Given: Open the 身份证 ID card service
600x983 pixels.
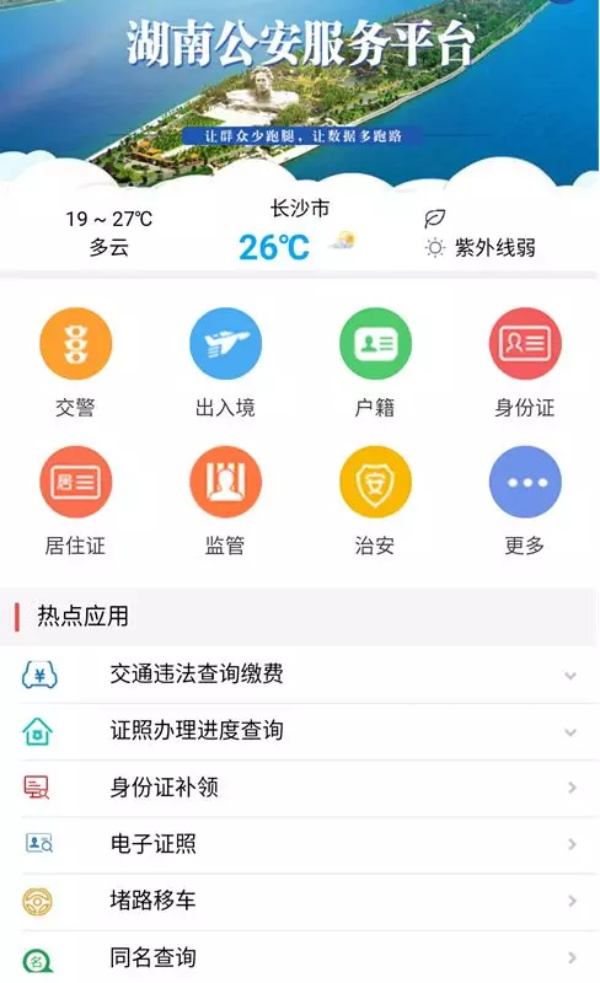Looking at the screenshot, I should 525,344.
